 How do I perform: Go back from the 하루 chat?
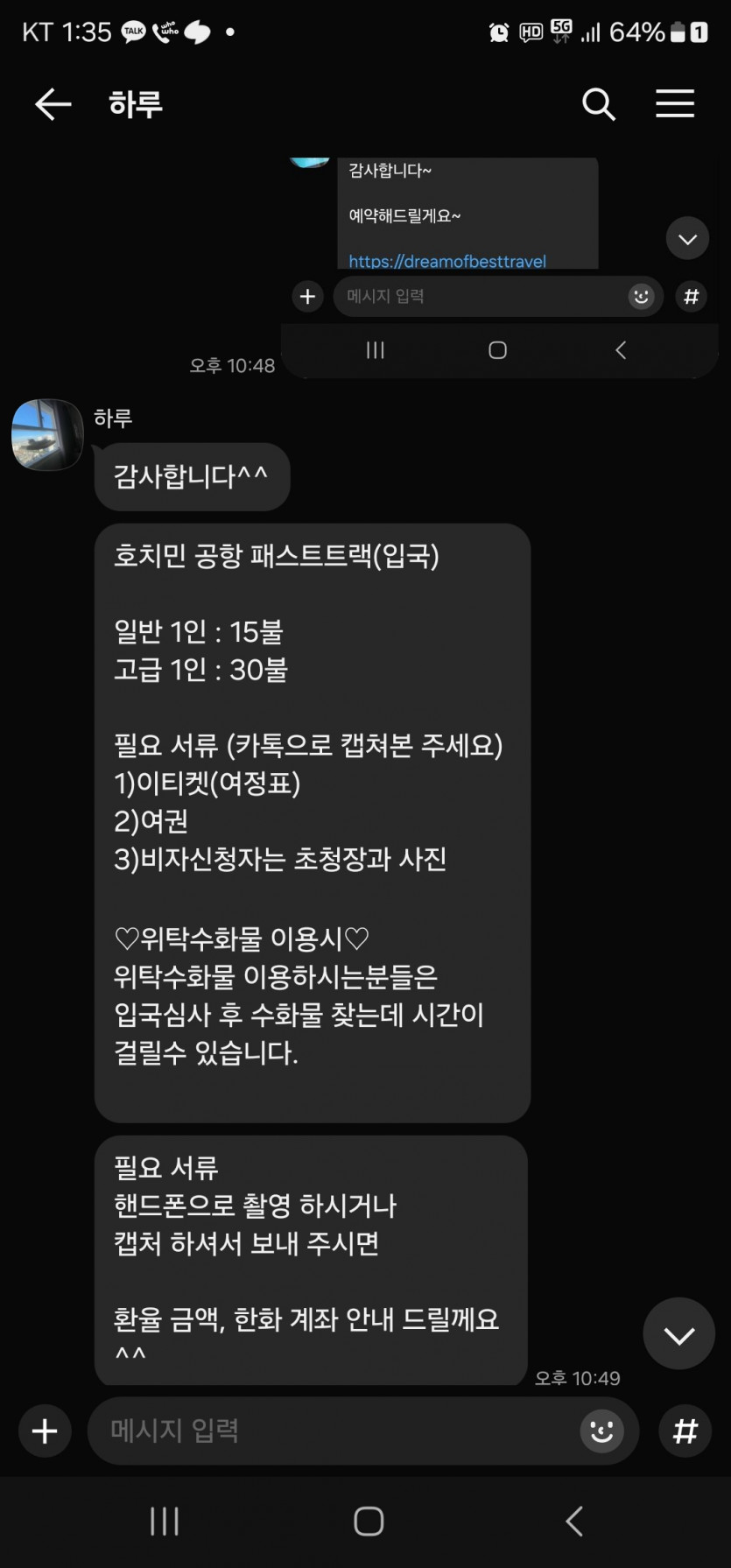53,104
